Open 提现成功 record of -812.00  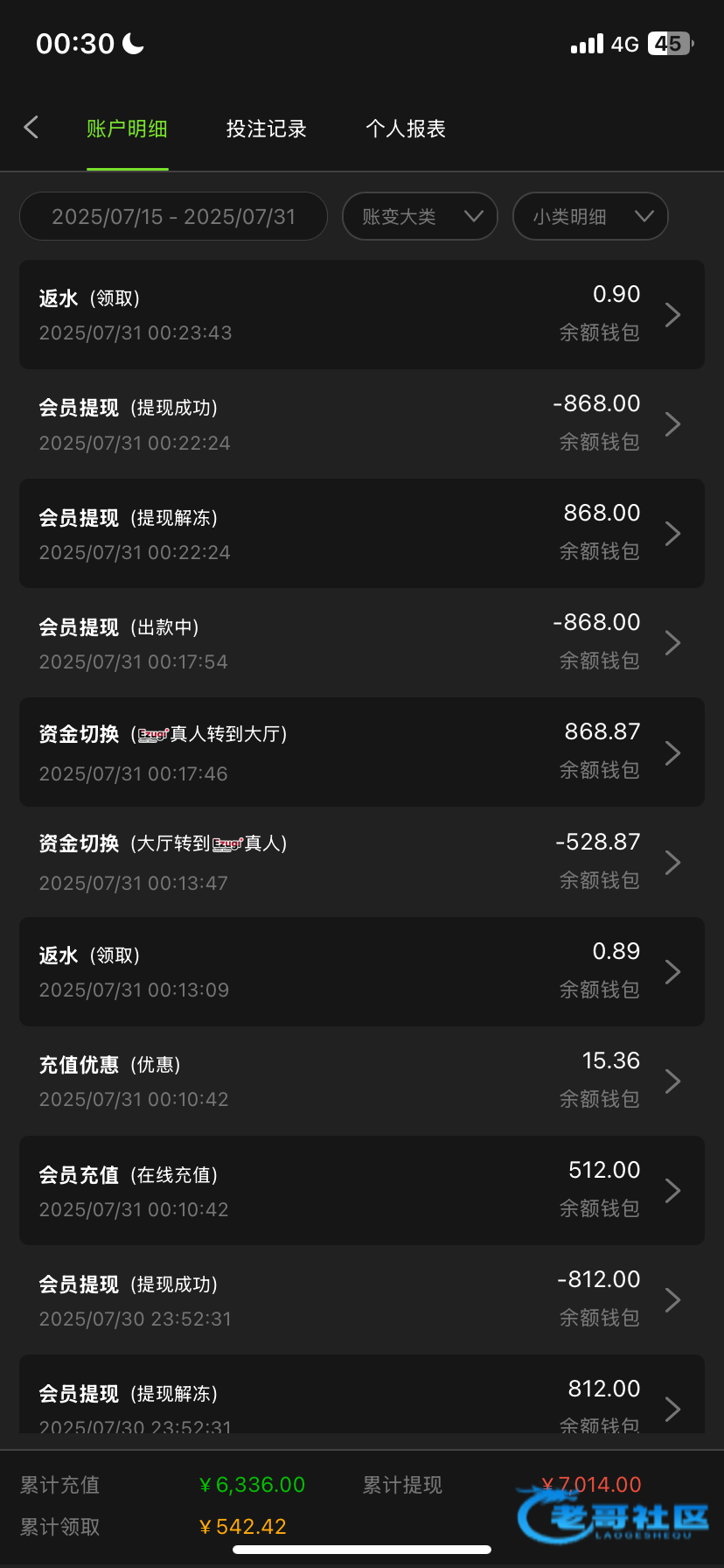point(362,1299)
